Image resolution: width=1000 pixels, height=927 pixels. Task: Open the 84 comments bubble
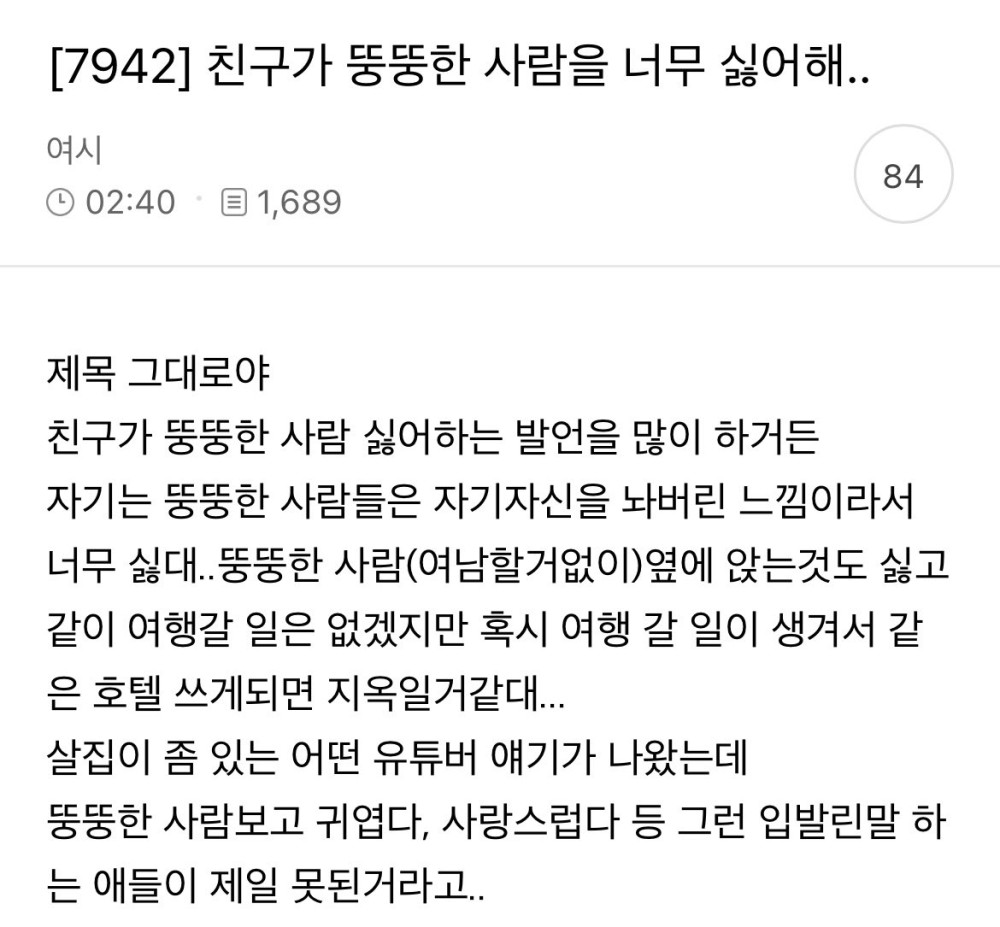pos(903,178)
